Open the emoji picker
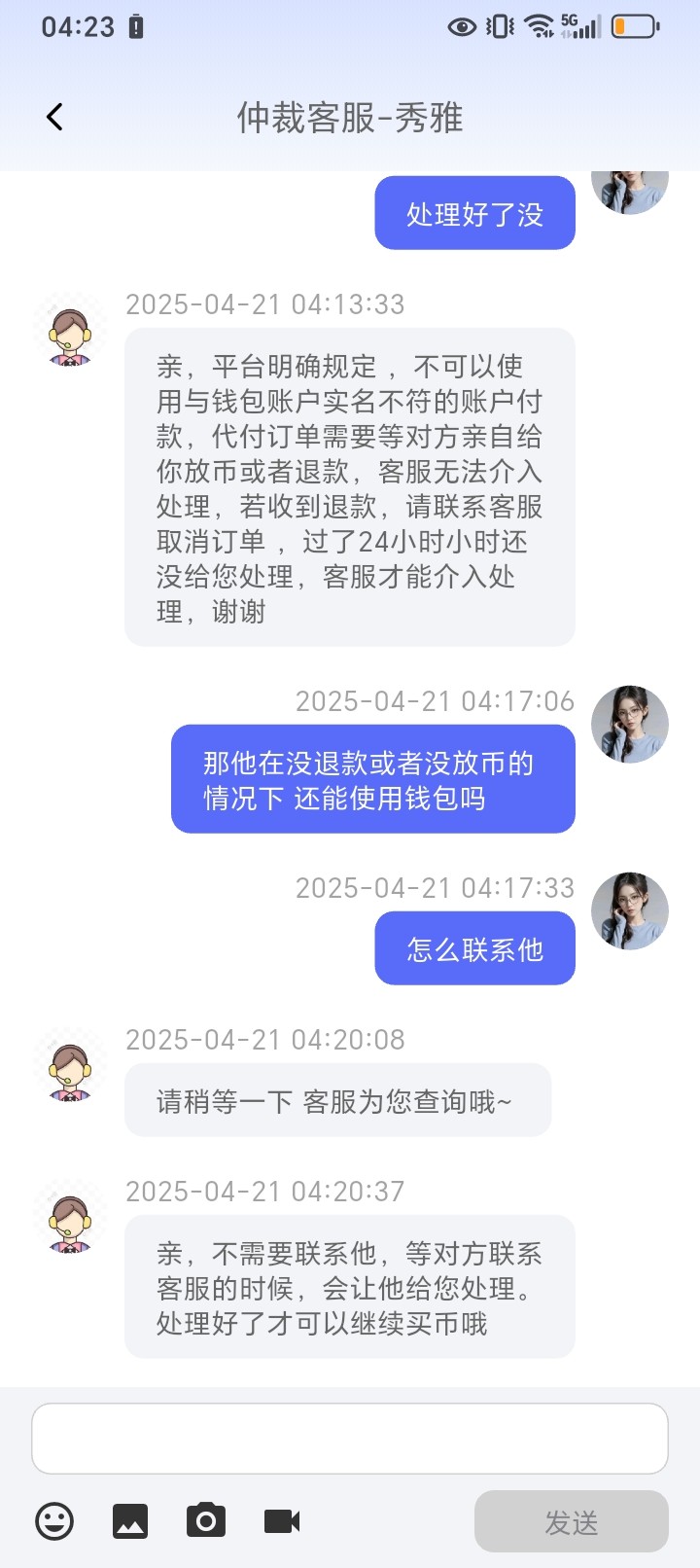This screenshot has height=1568, width=700. pos(54,1520)
